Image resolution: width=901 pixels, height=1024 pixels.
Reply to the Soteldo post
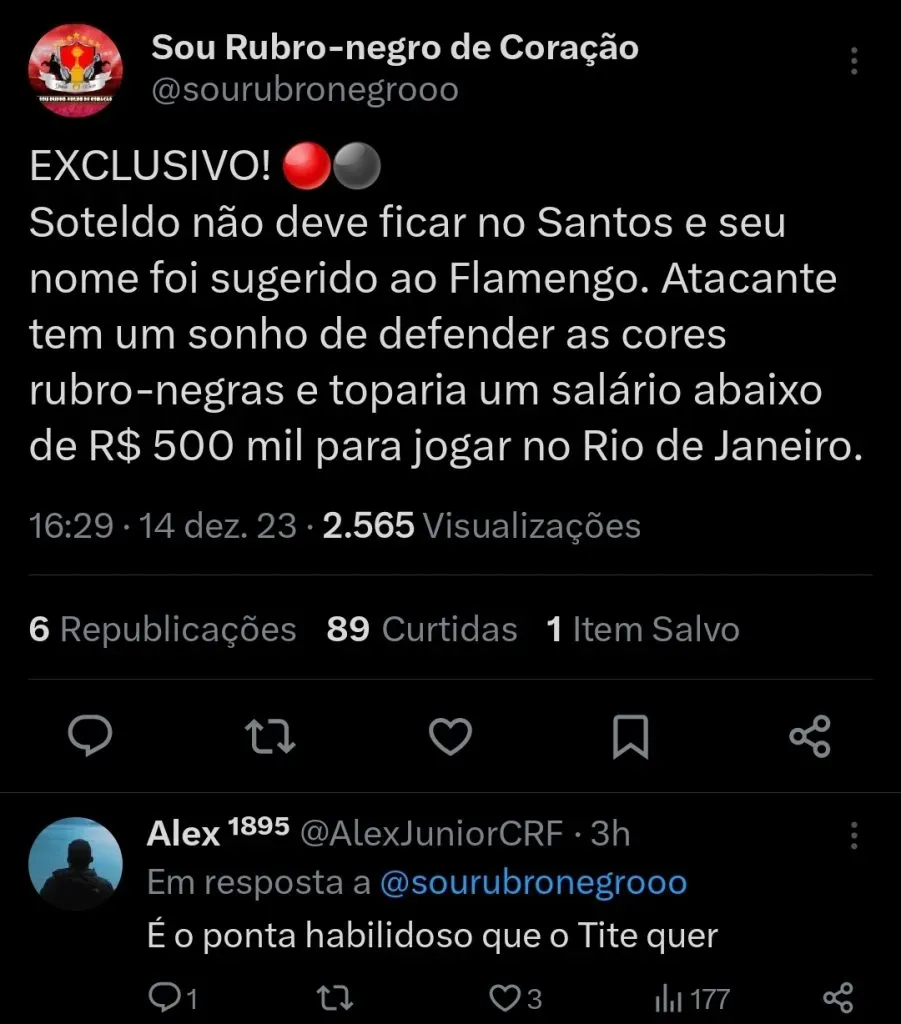click(x=90, y=738)
